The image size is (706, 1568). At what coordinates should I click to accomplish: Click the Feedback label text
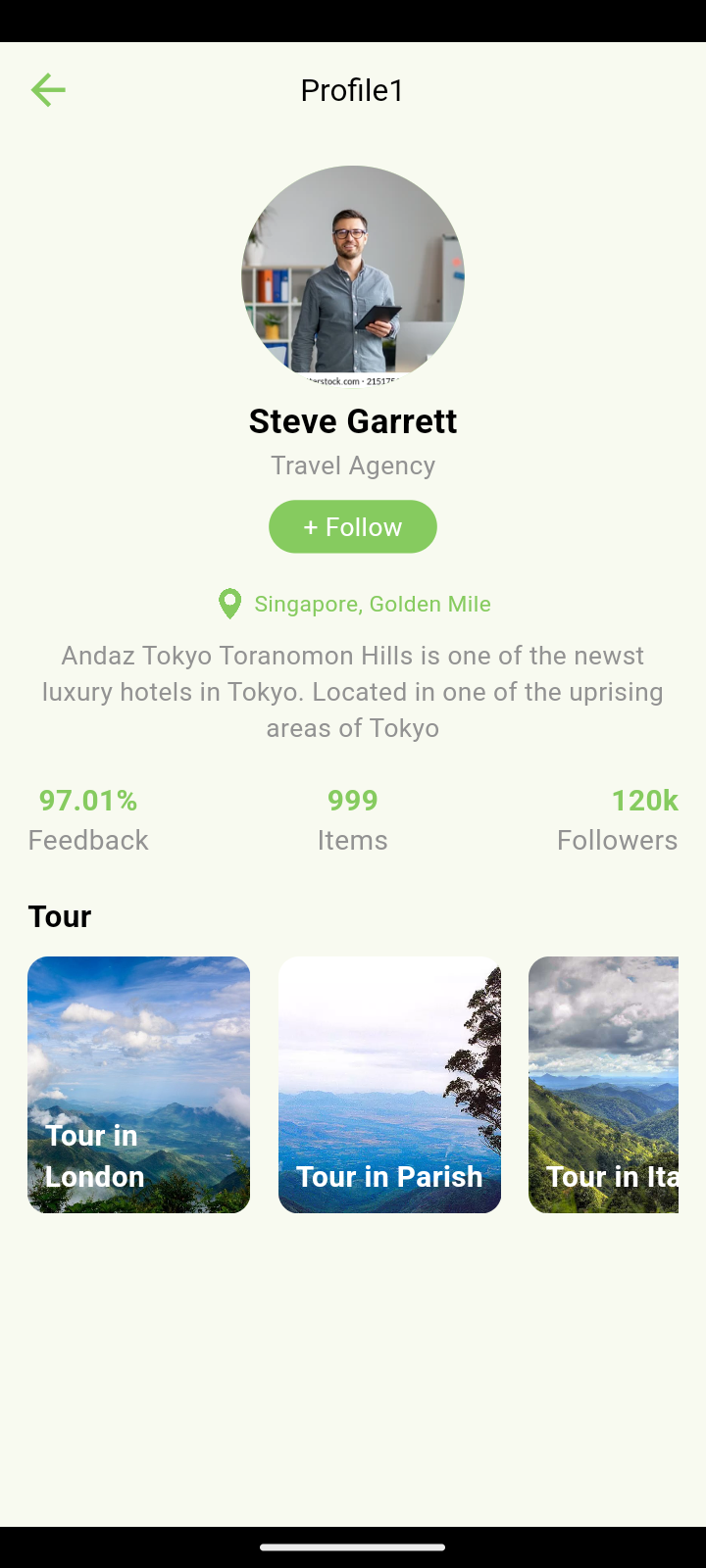point(87,840)
